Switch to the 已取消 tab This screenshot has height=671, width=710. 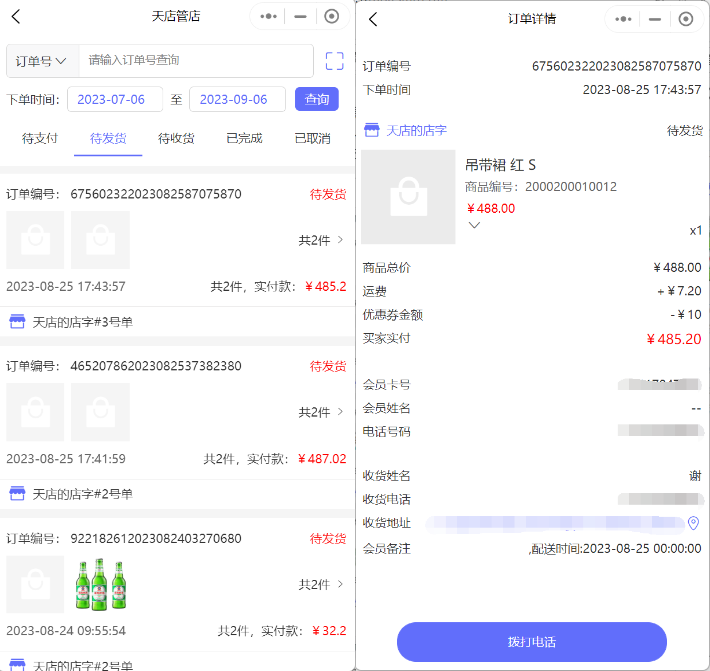pyautogui.click(x=312, y=138)
